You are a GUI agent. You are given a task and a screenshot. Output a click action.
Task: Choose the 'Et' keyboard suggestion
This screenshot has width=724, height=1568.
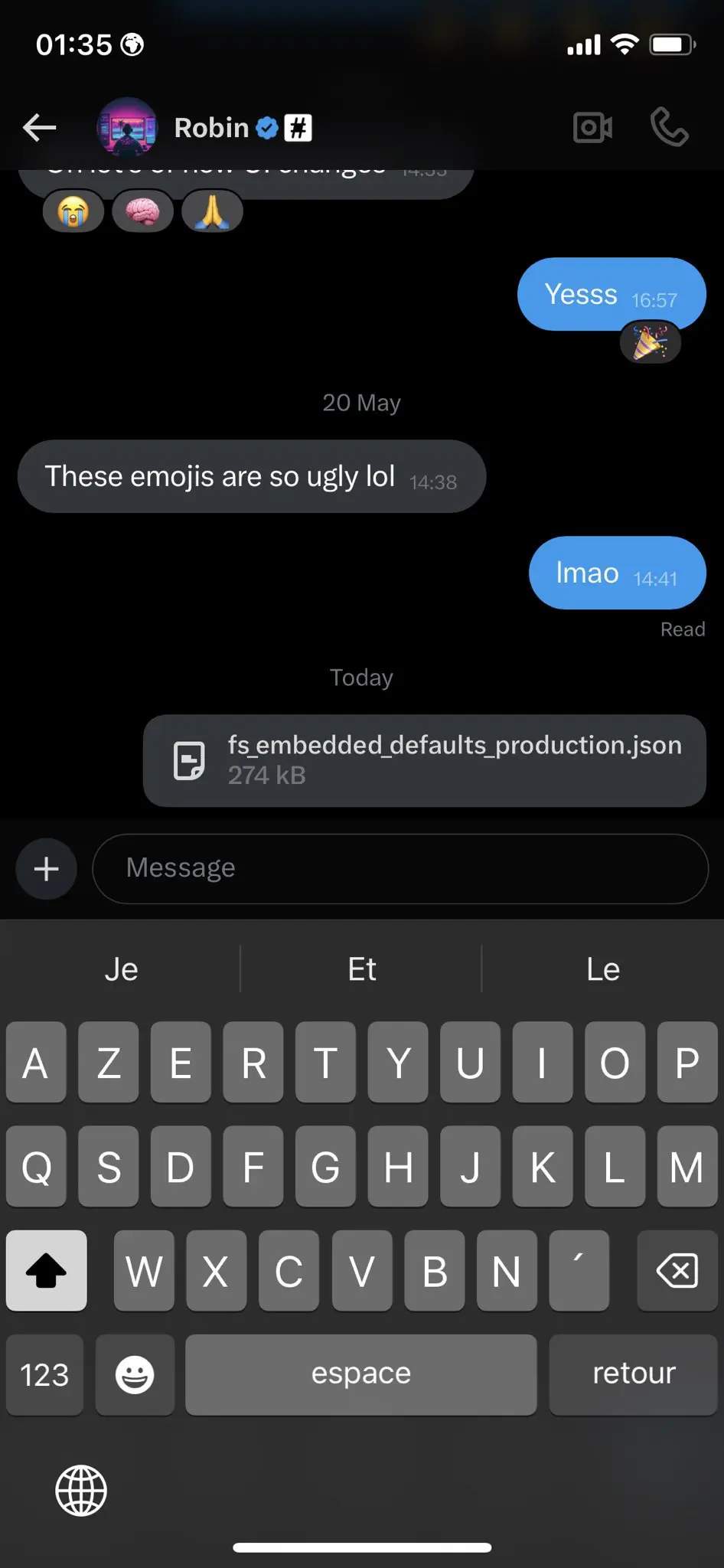362,969
